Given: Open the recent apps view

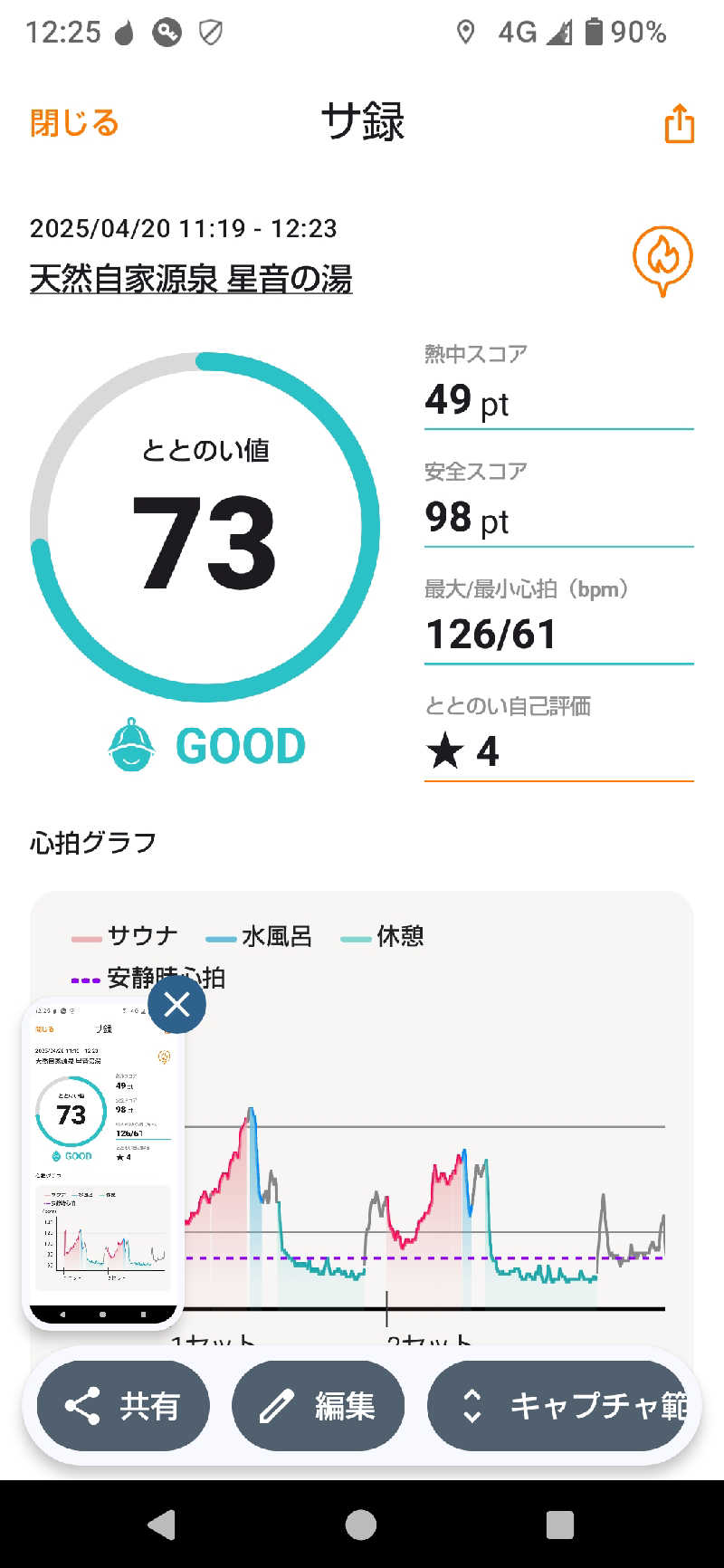Looking at the screenshot, I should coord(560,1525).
